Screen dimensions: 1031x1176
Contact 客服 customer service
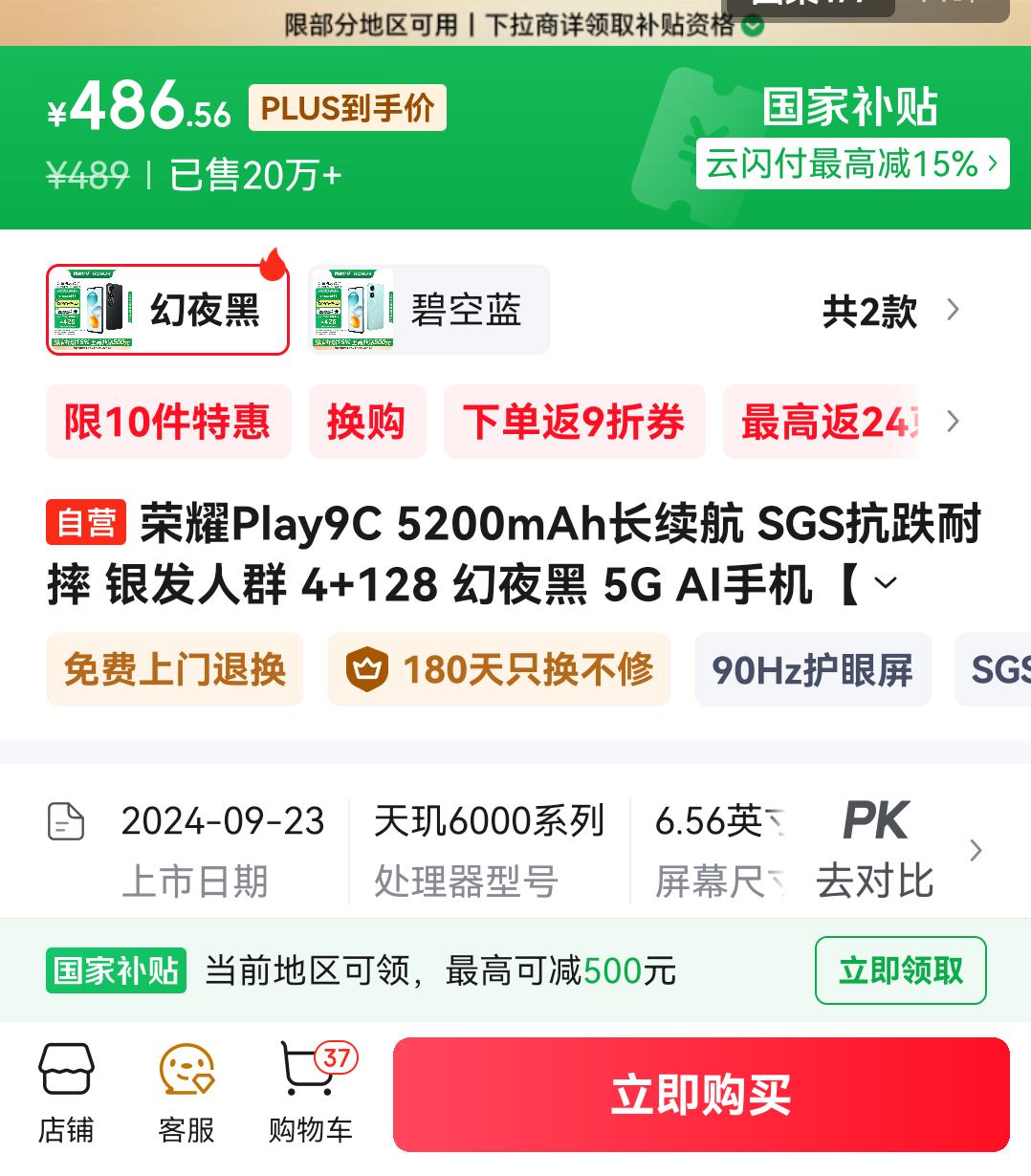pyautogui.click(x=186, y=1092)
